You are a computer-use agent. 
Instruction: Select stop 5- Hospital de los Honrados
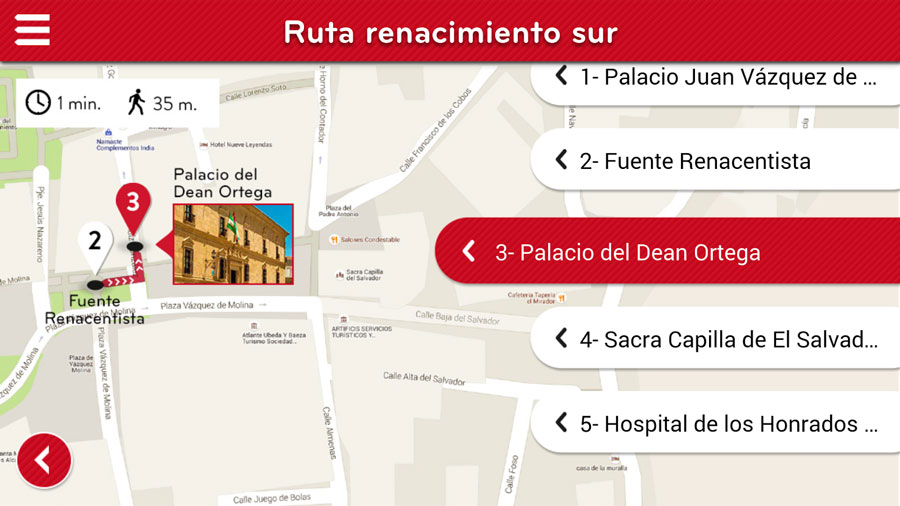715,424
